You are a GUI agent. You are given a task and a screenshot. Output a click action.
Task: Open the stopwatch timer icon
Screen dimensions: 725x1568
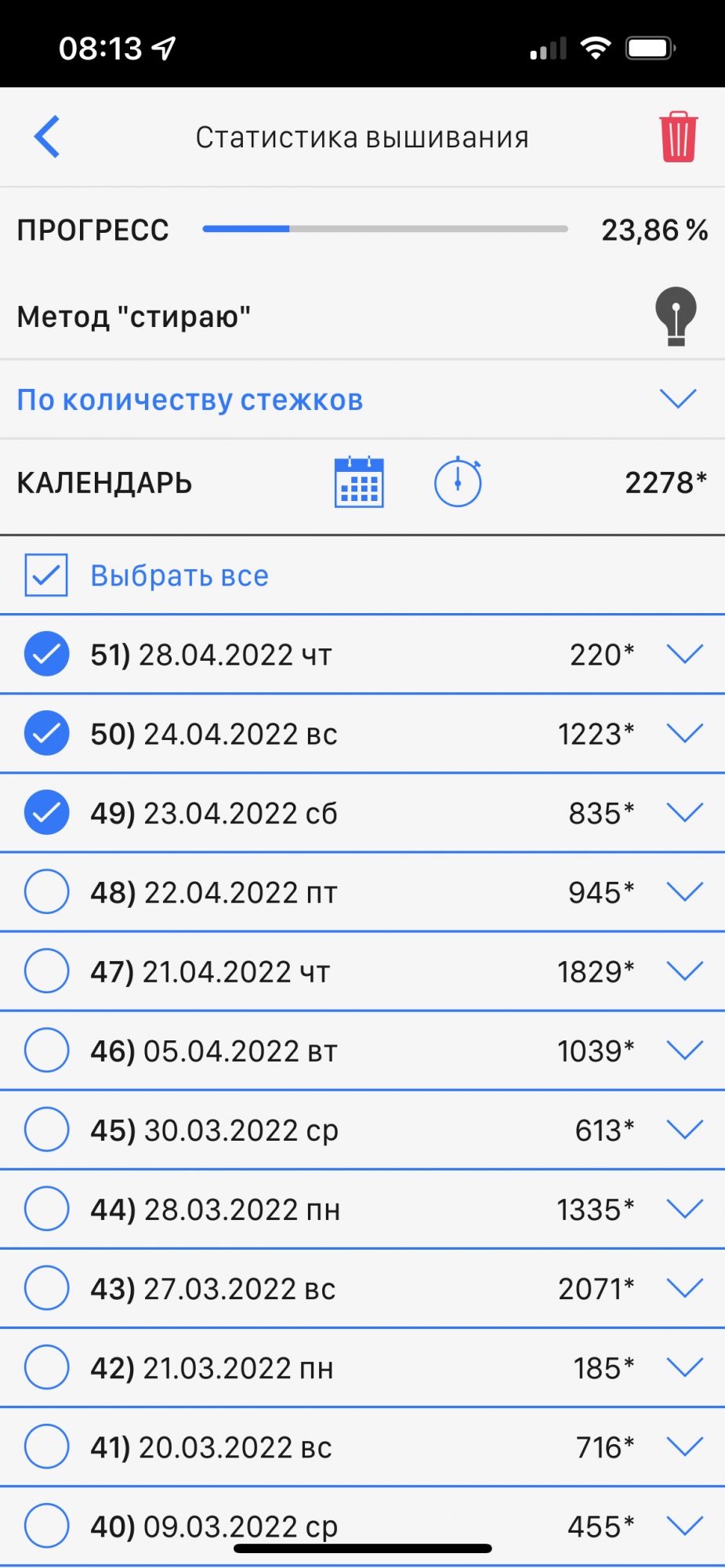coord(458,482)
